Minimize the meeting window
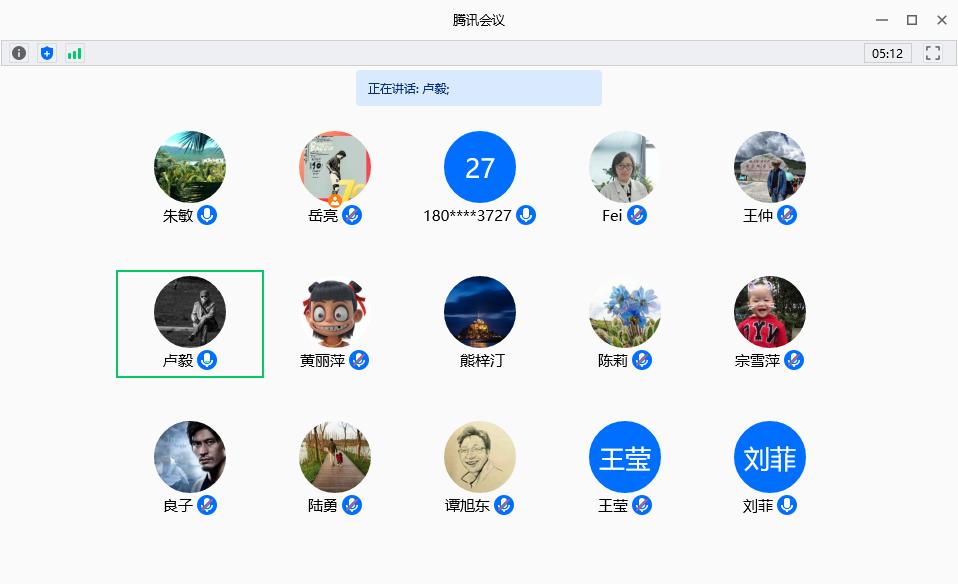Image resolution: width=958 pixels, height=584 pixels. point(881,20)
